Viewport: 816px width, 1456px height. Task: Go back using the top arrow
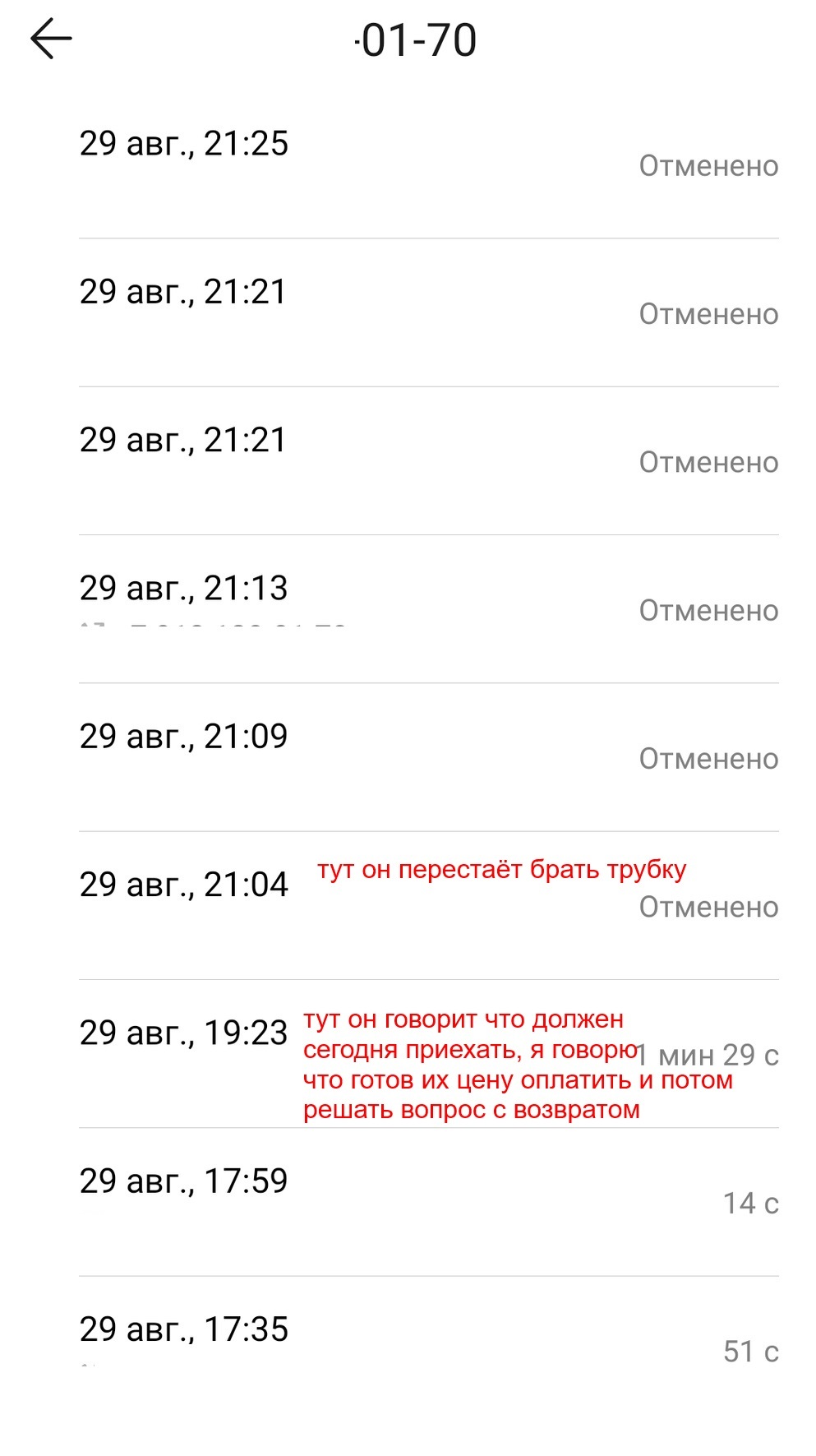51,39
